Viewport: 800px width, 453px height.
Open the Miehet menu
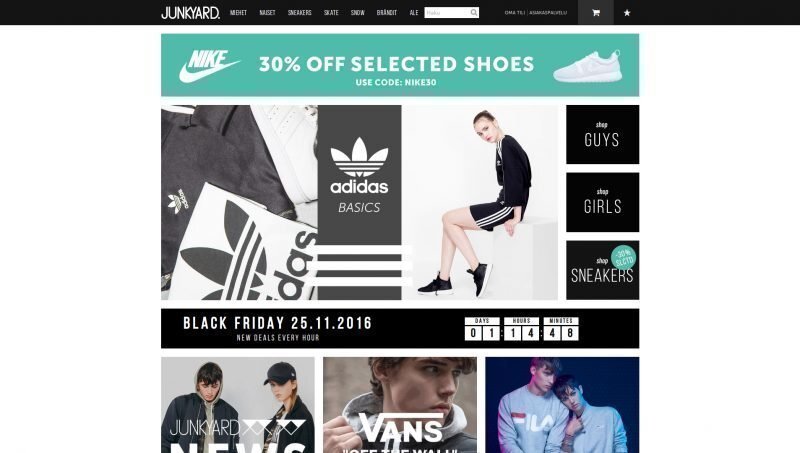(238, 13)
